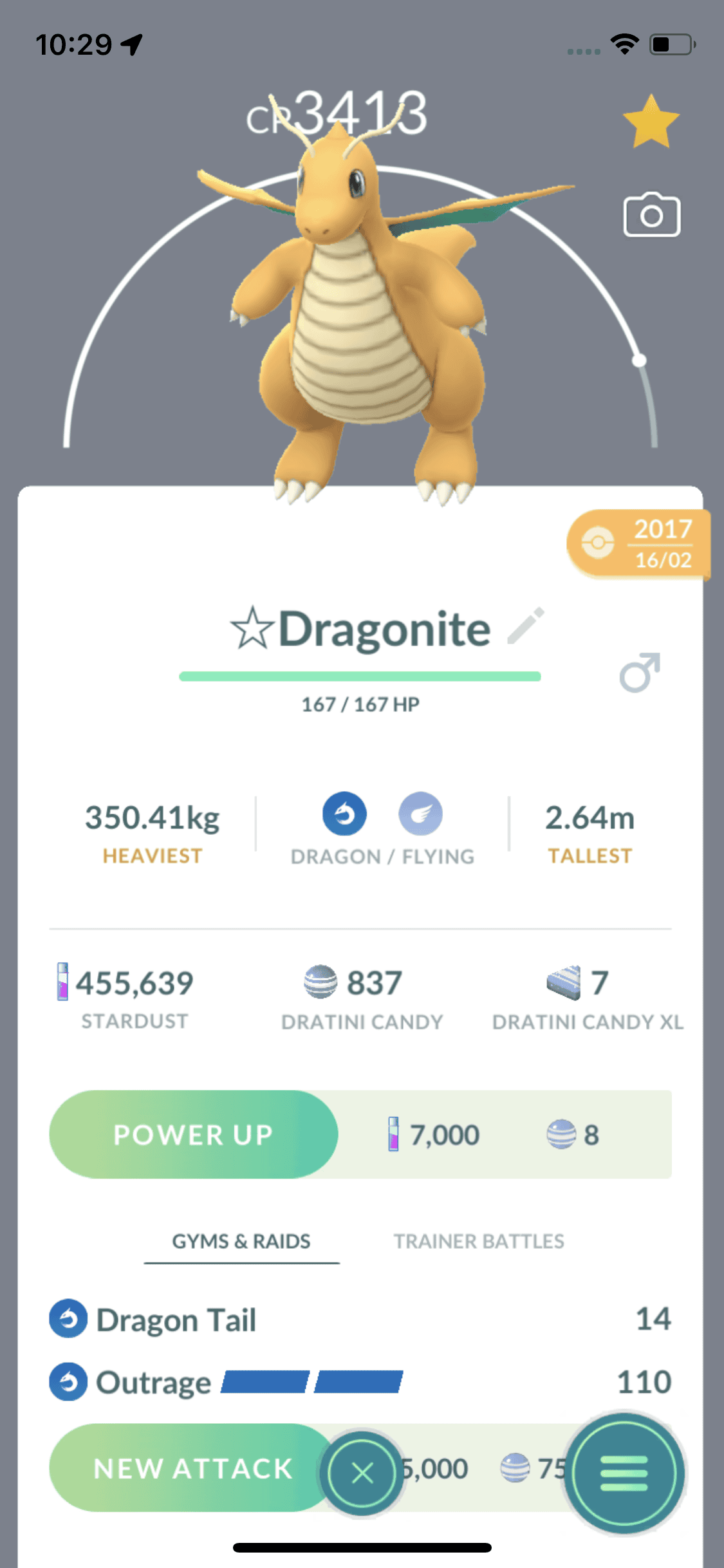
Task: Edit Dragonite's nickname with the pencil
Action: tap(526, 626)
